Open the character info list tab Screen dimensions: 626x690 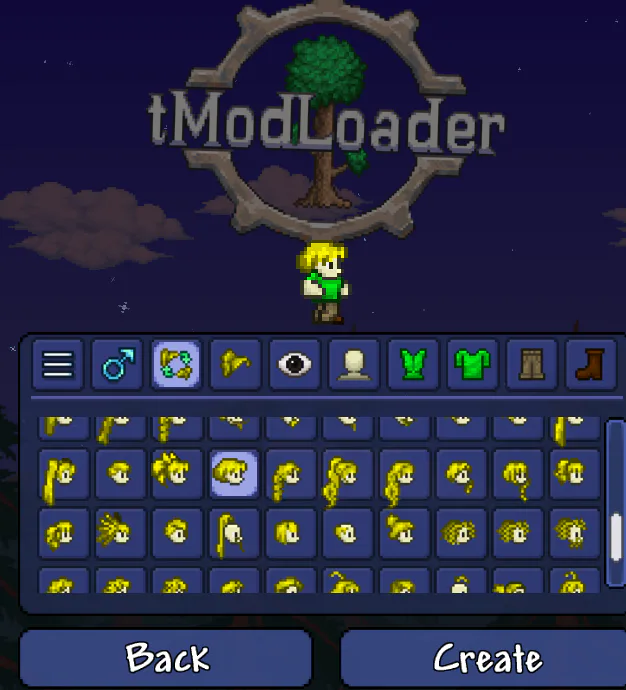tap(57, 365)
